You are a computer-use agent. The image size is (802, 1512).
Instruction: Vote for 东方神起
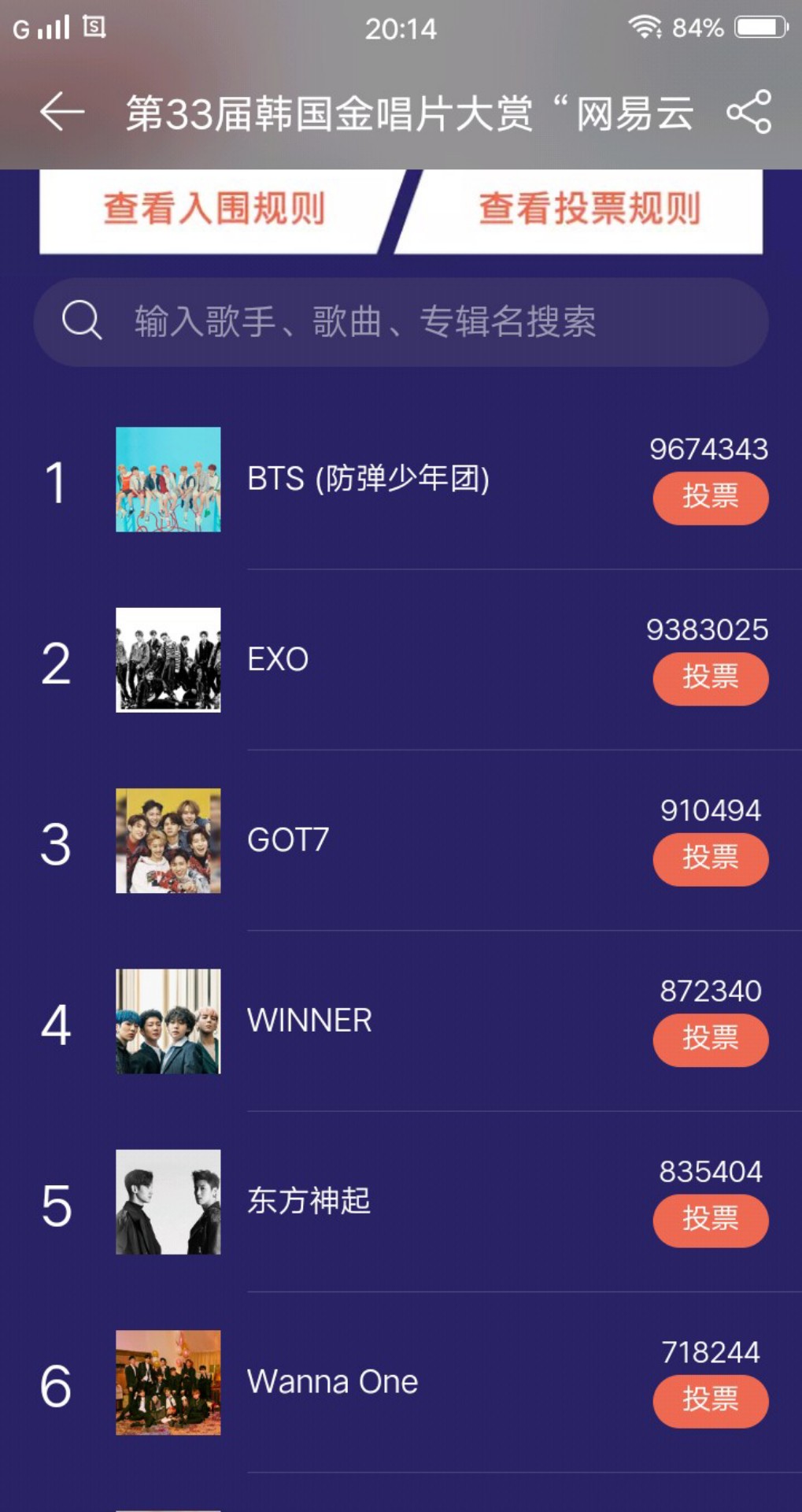click(710, 1220)
